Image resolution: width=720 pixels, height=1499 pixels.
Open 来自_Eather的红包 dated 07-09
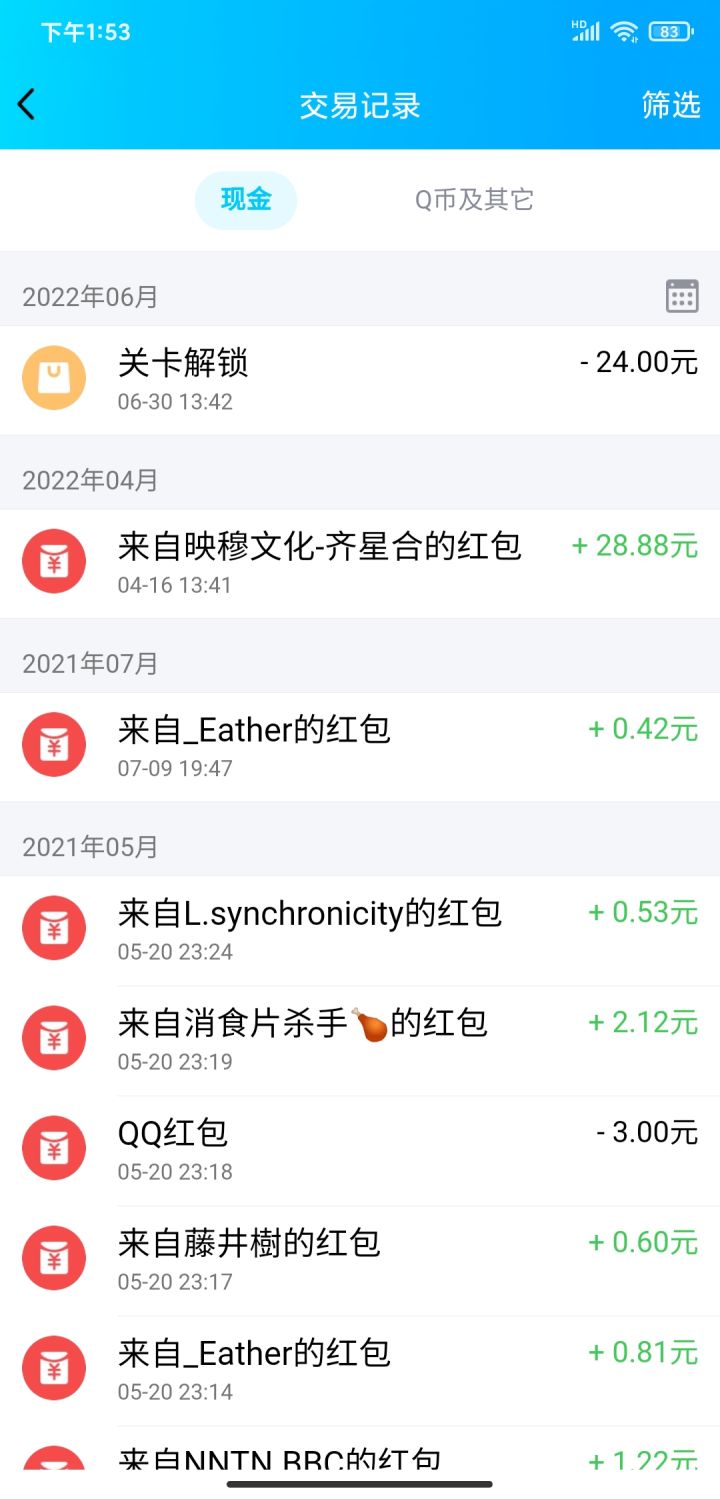(360, 747)
